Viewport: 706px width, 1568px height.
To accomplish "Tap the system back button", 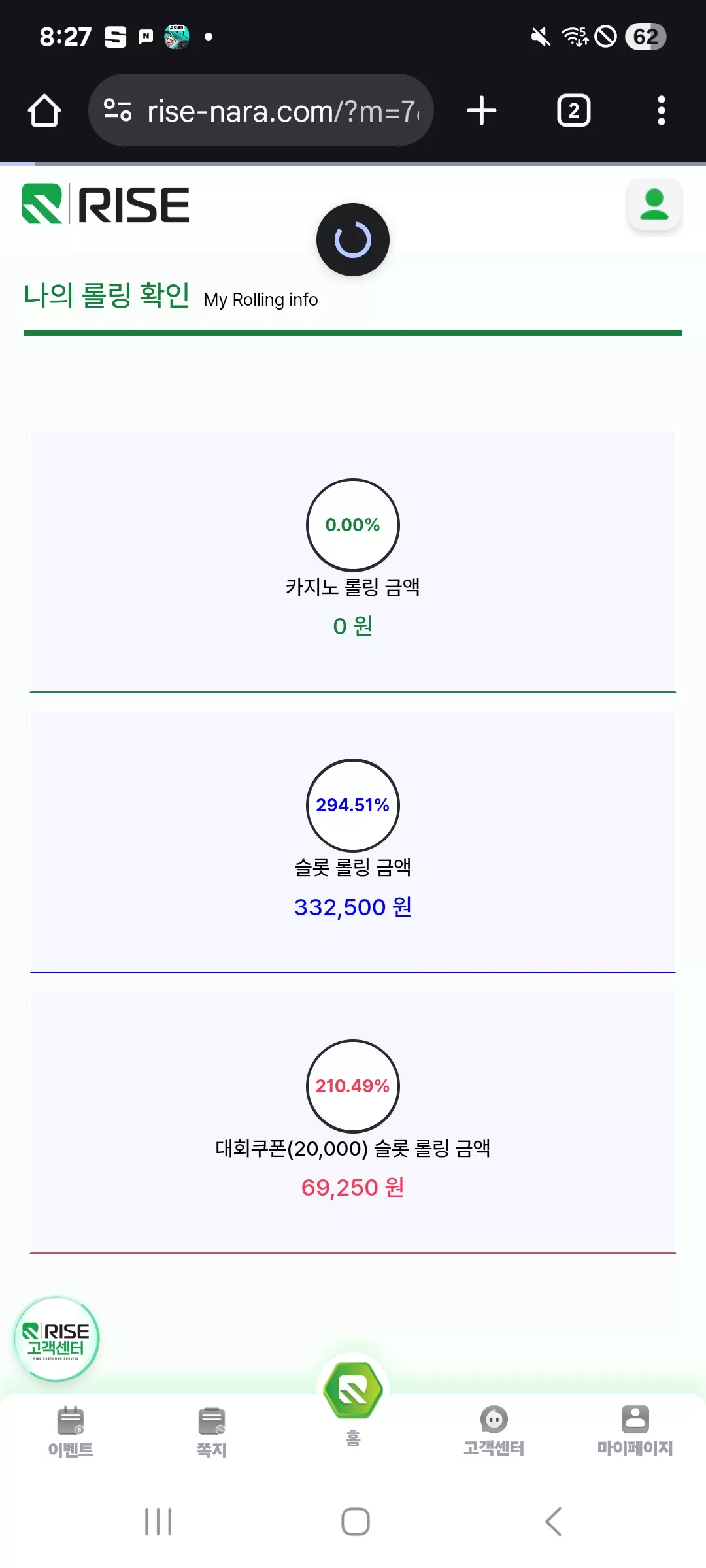I will click(553, 1522).
